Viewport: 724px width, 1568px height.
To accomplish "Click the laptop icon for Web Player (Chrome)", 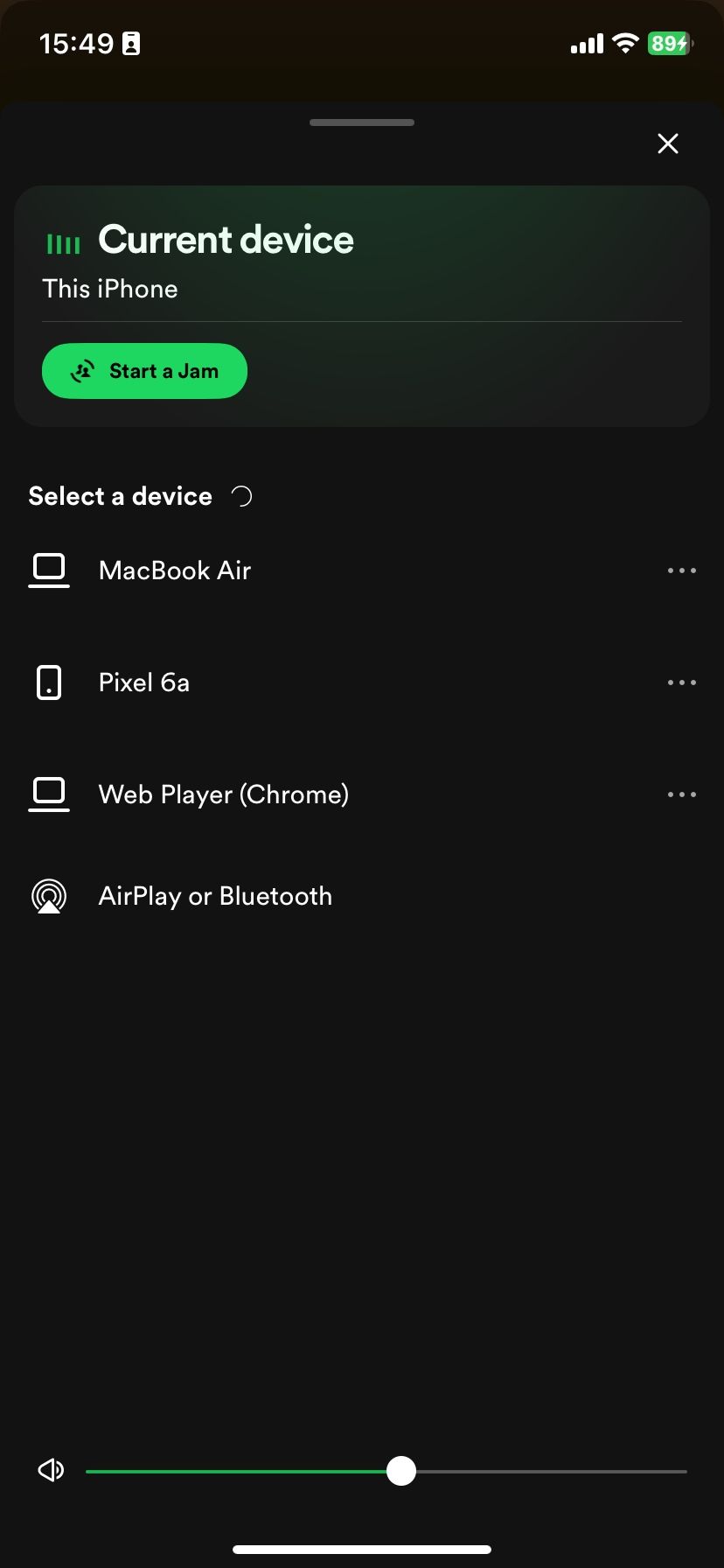I will point(49,794).
